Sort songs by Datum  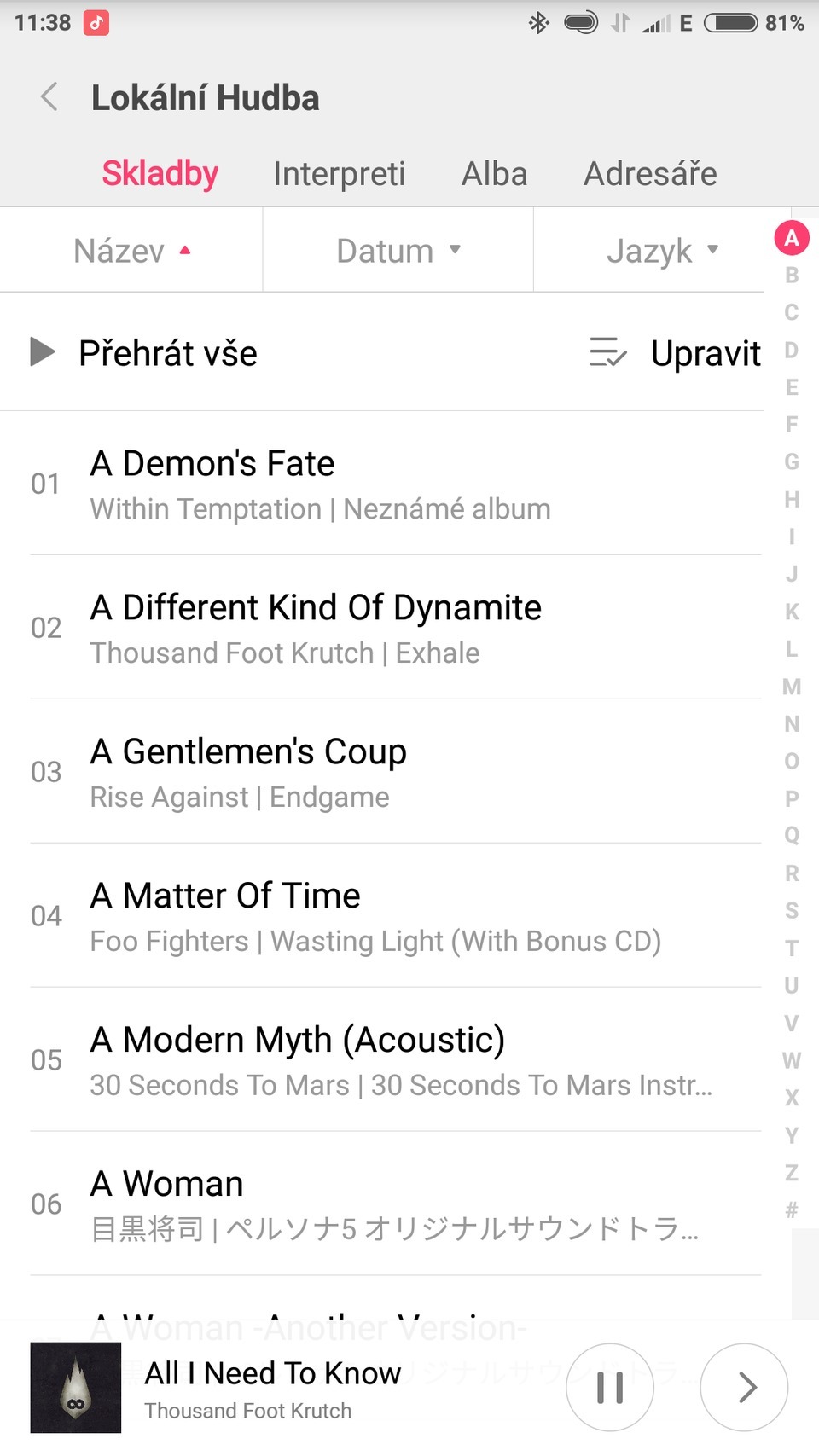398,251
